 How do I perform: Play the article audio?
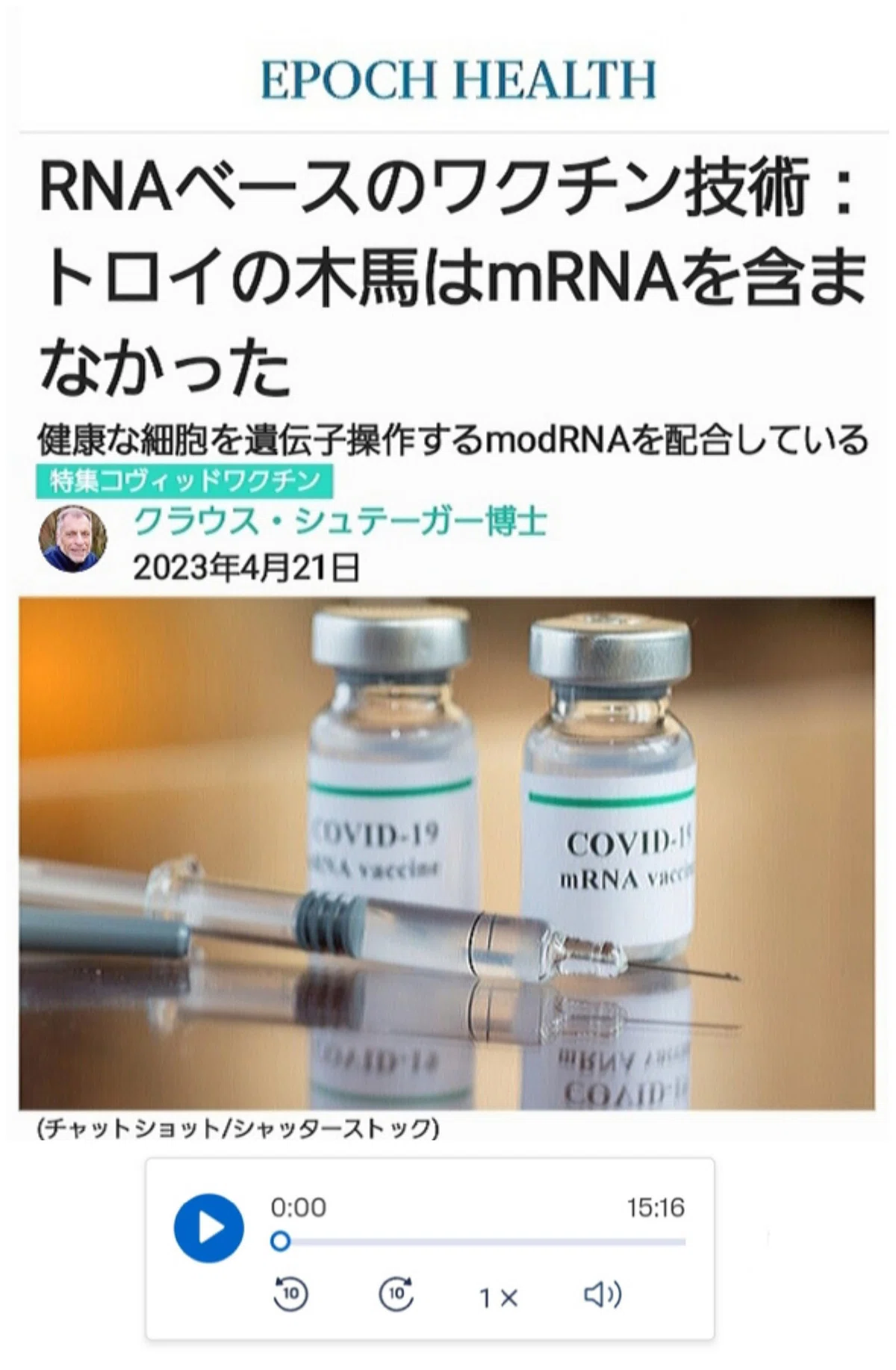(x=208, y=1228)
